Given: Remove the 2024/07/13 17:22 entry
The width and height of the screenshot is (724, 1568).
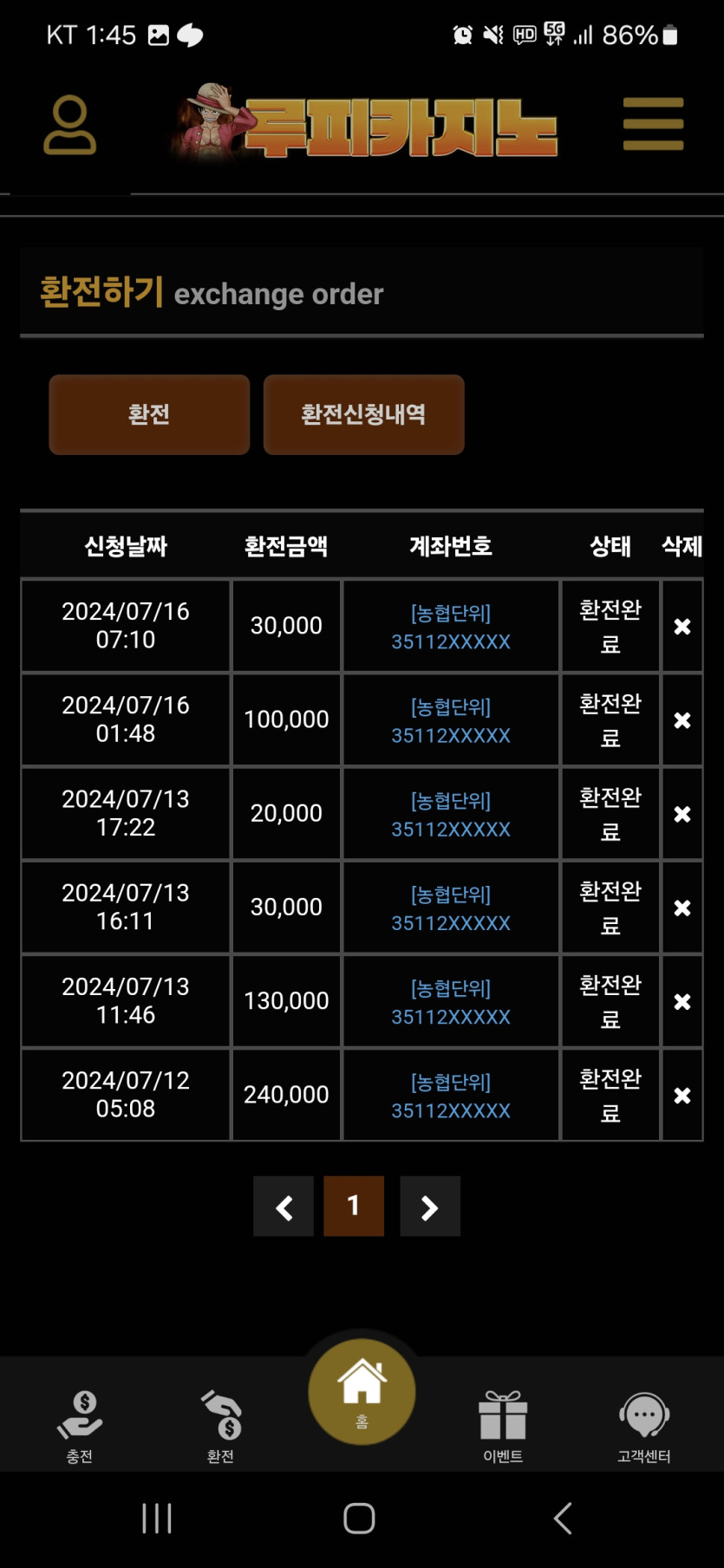Looking at the screenshot, I should pos(682,814).
